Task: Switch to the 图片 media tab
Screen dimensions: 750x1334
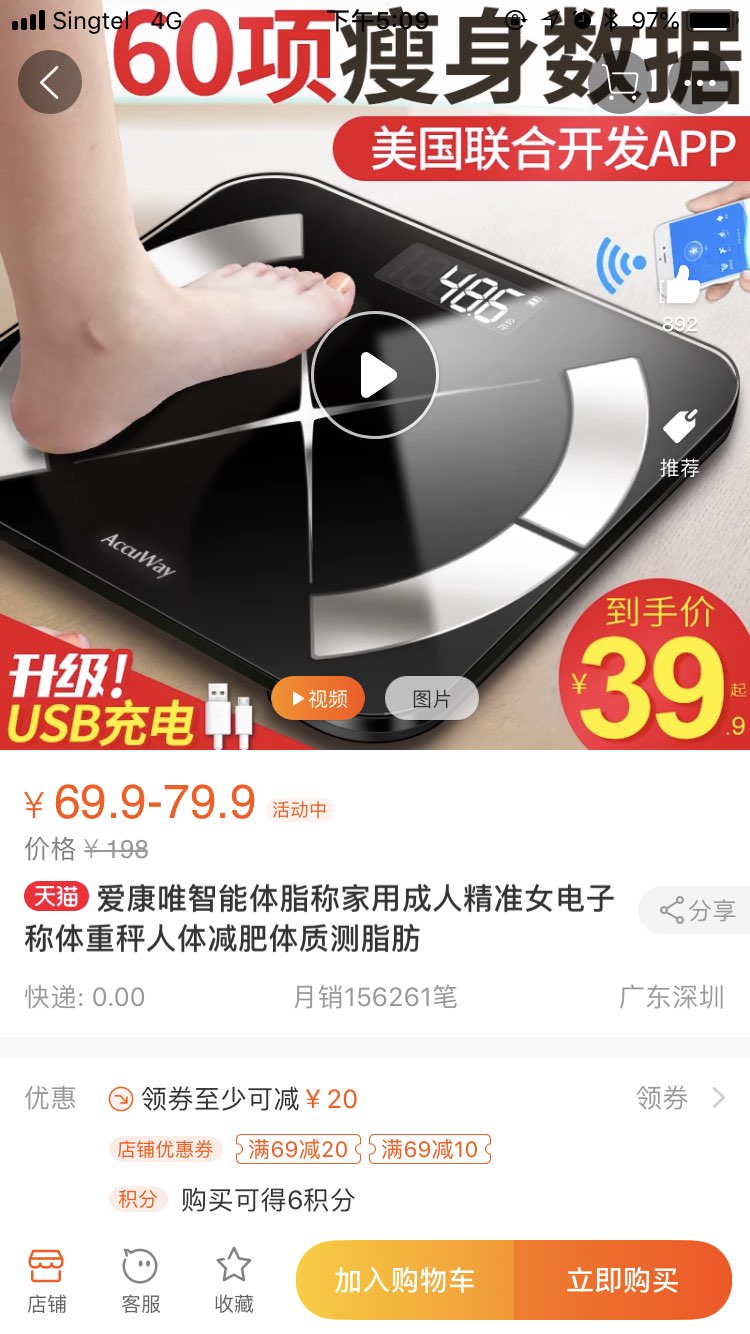Action: (431, 699)
